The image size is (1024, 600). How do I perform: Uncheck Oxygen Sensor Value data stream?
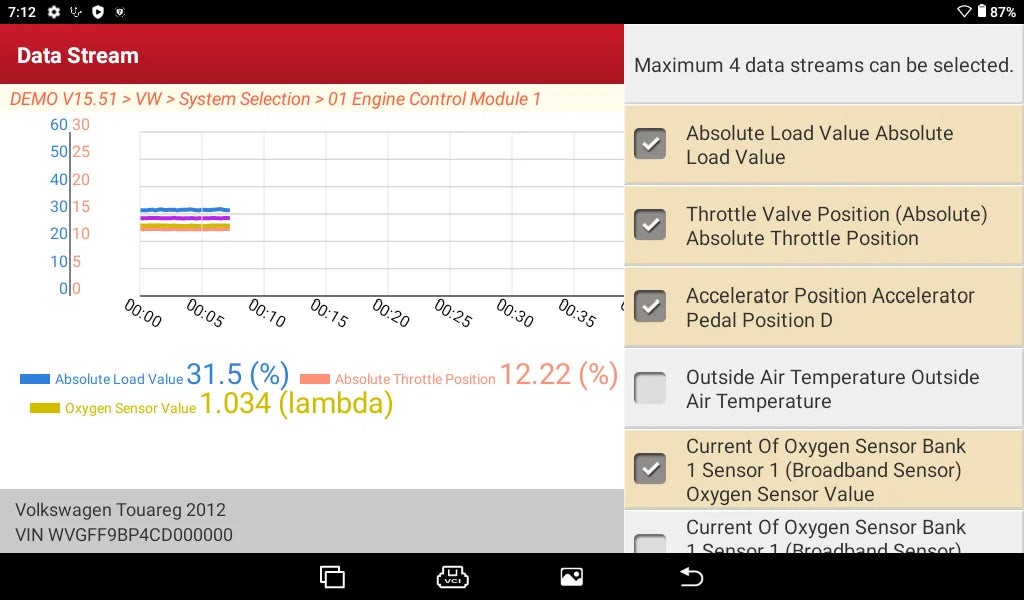coord(651,469)
